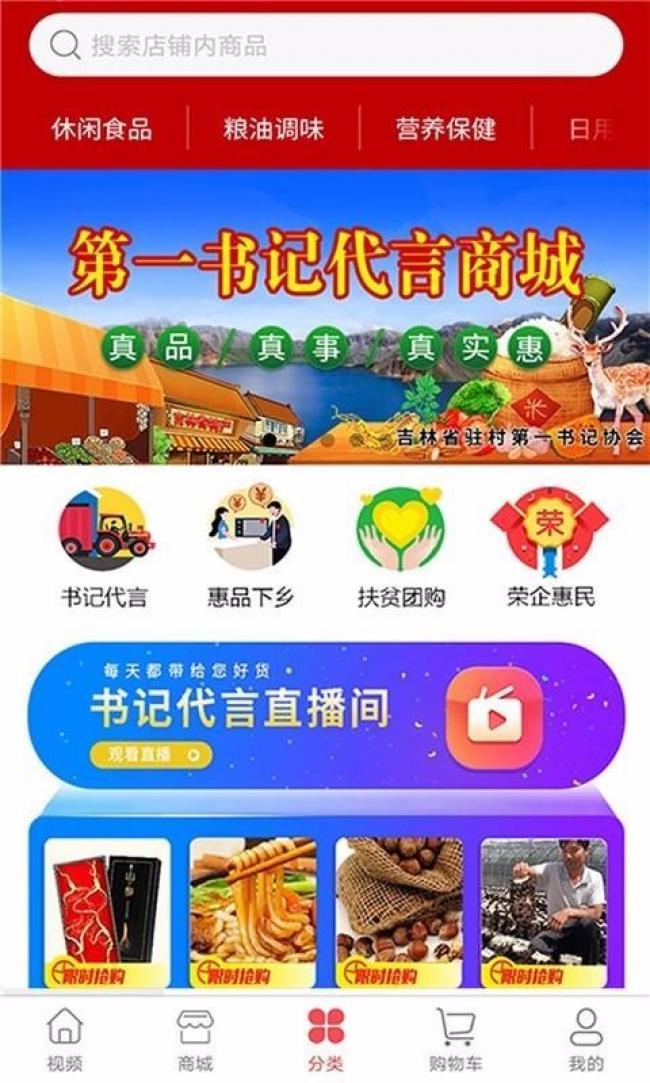The image size is (650, 1083).
Task: Select the 休闲食品 category tab
Action: click(x=102, y=129)
